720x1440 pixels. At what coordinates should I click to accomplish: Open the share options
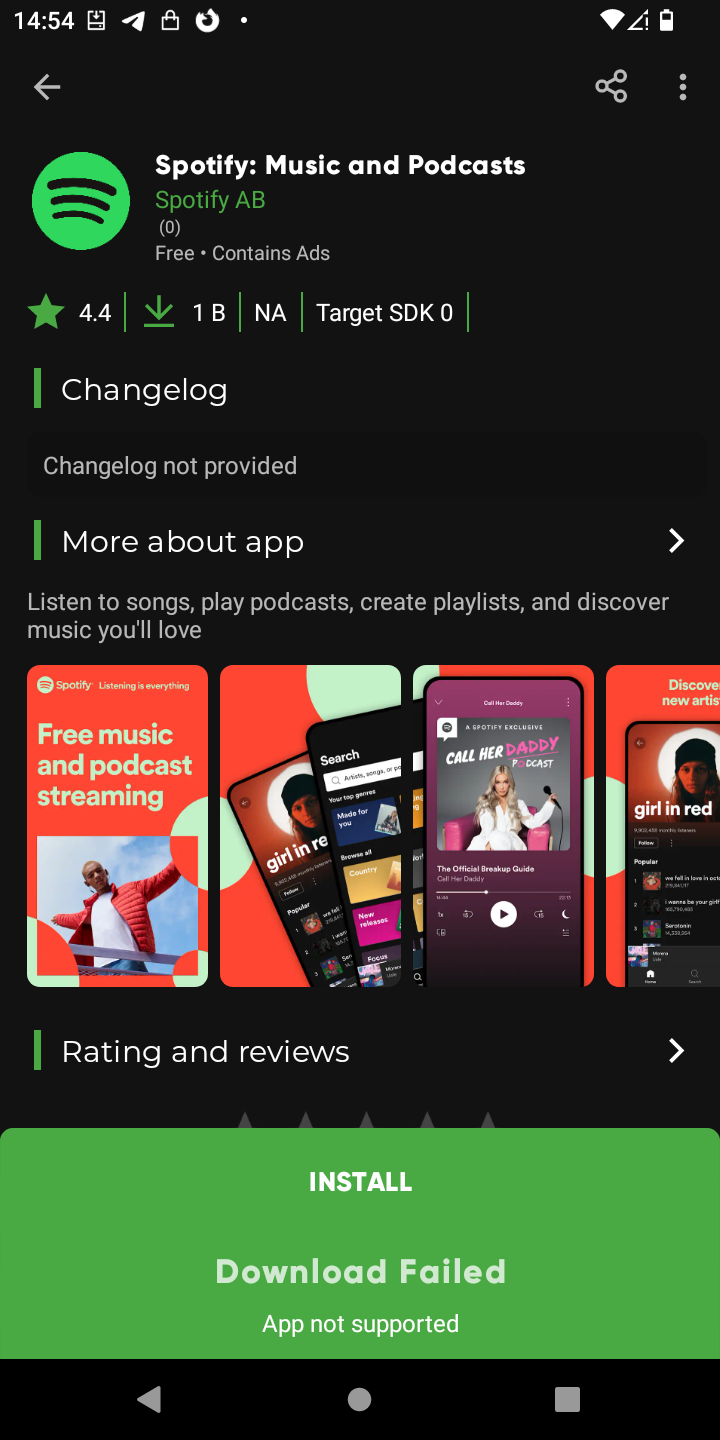point(611,87)
